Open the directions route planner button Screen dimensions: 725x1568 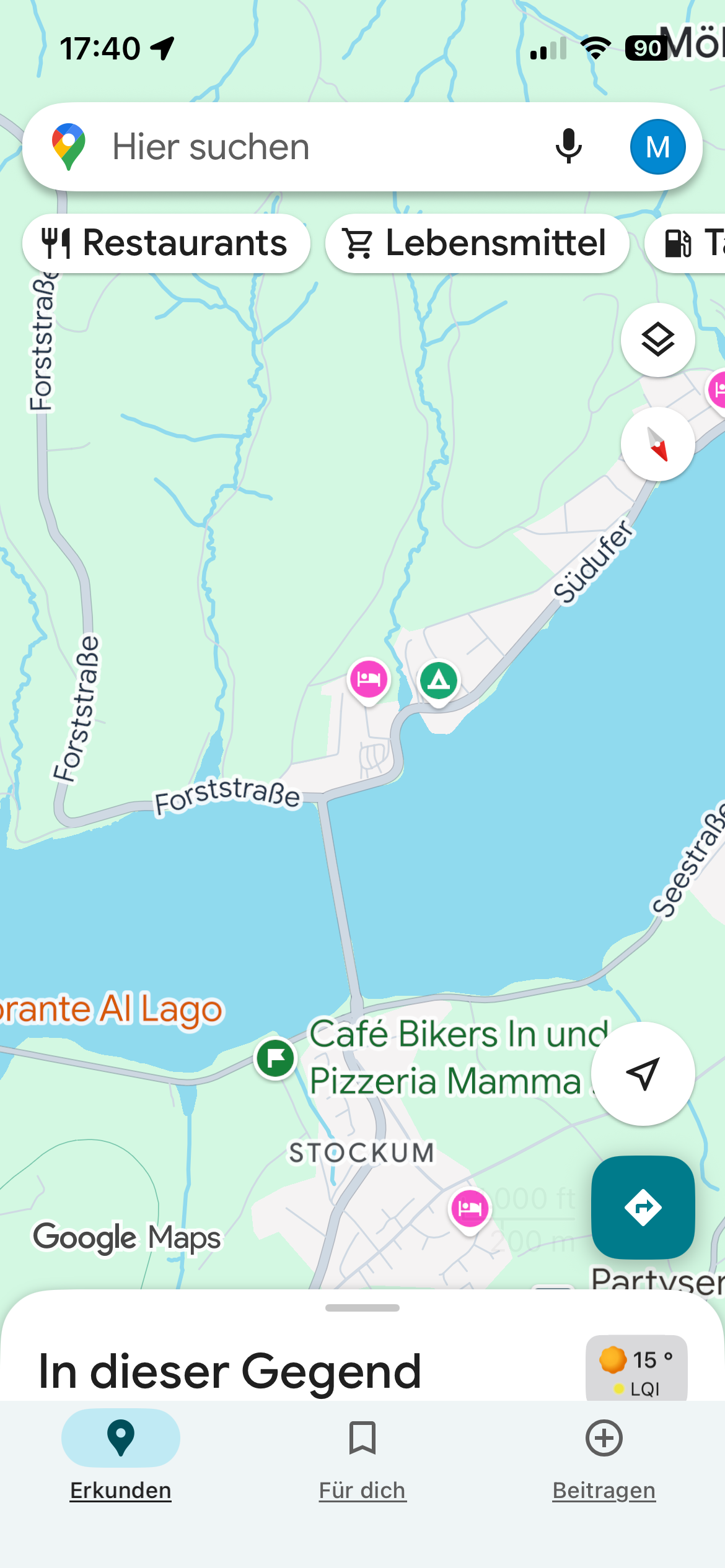(643, 1207)
